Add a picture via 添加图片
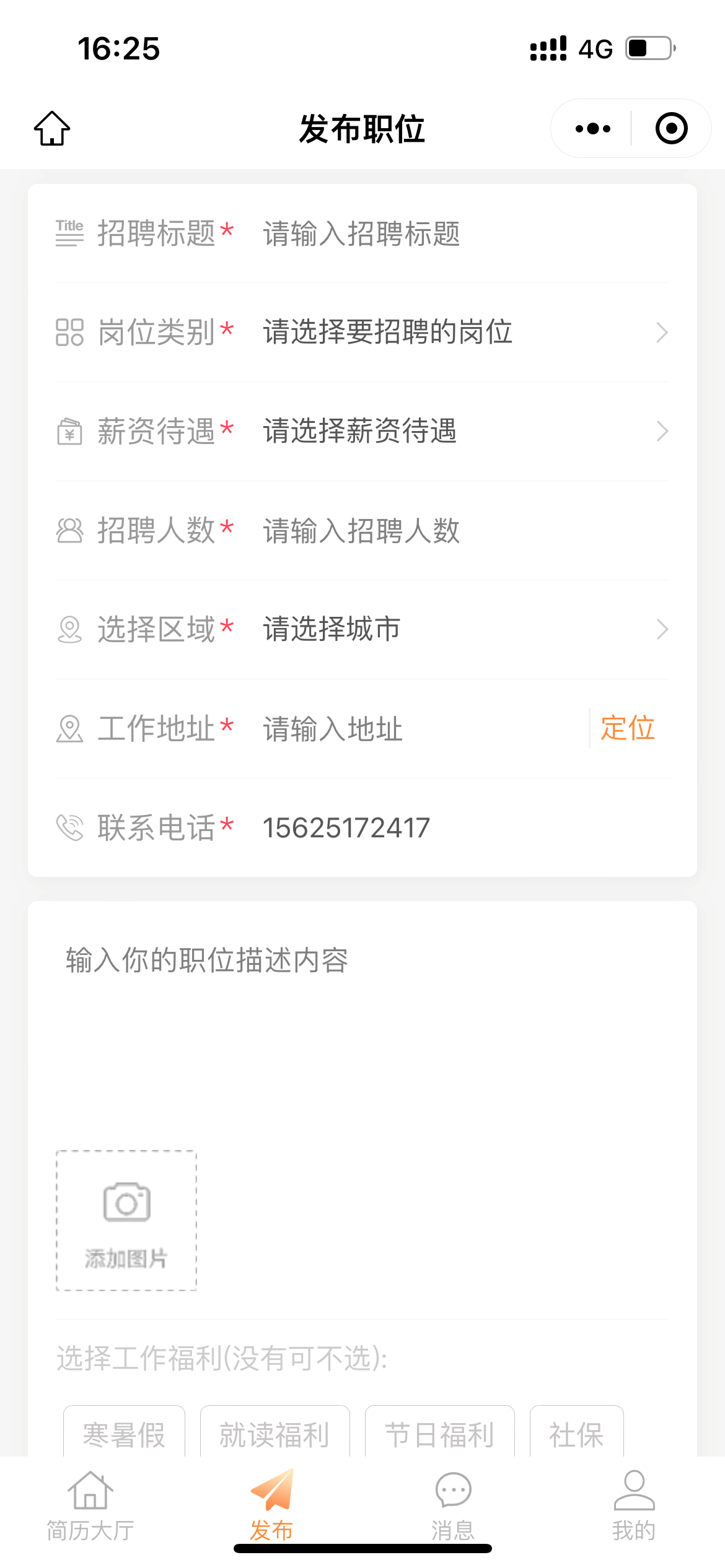The width and height of the screenshot is (725, 1568). [126, 1221]
